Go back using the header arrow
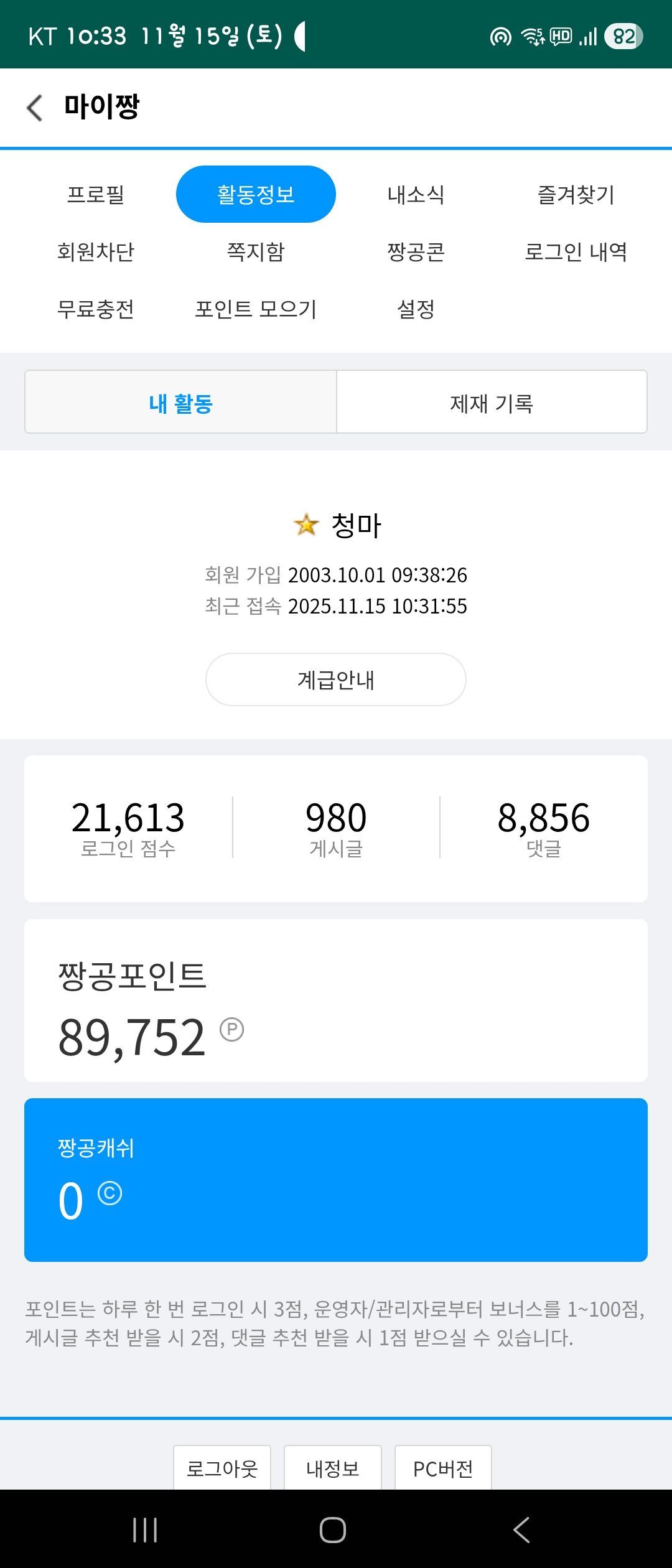 [x=35, y=108]
